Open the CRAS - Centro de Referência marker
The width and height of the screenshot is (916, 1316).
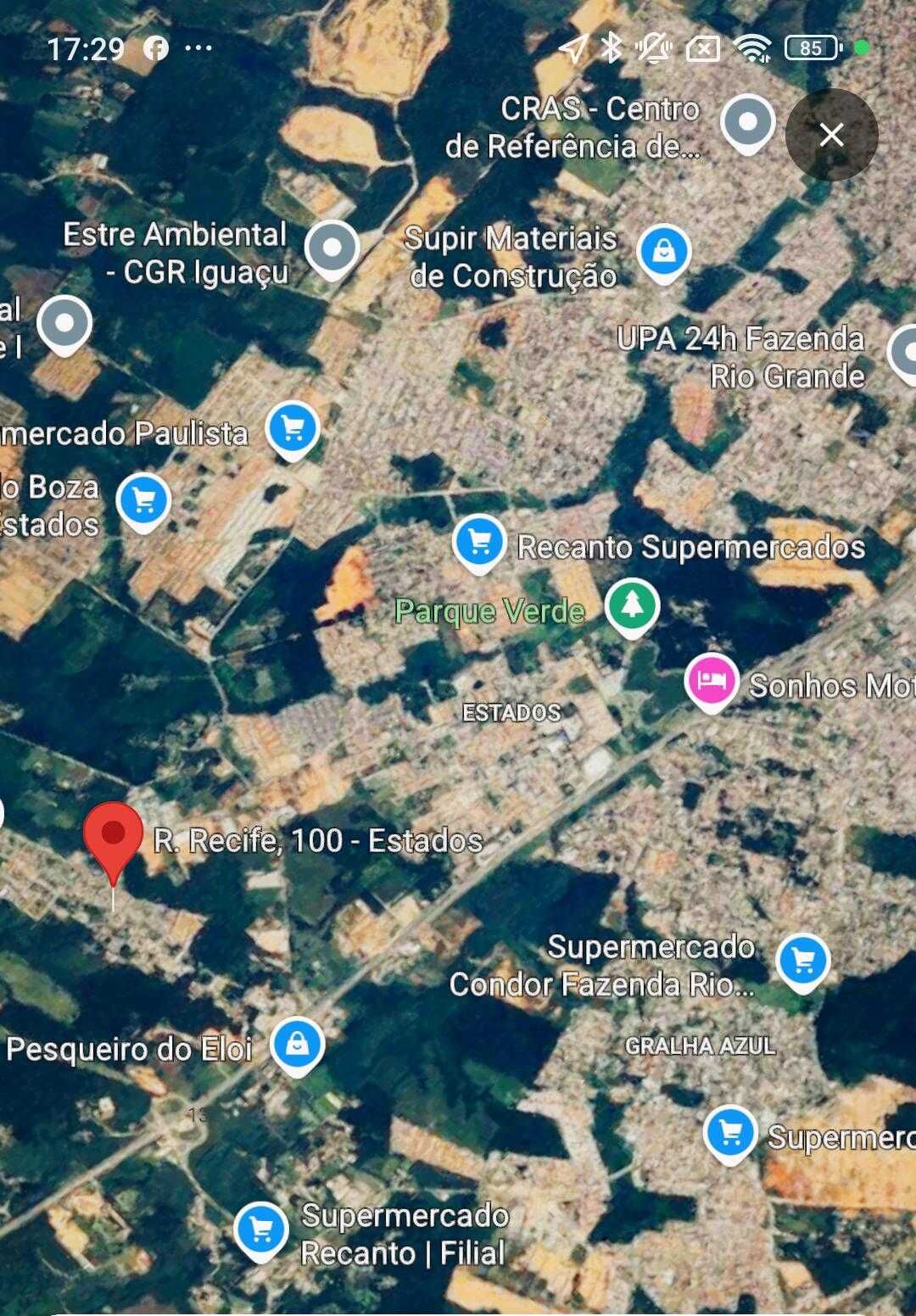pos(747,123)
